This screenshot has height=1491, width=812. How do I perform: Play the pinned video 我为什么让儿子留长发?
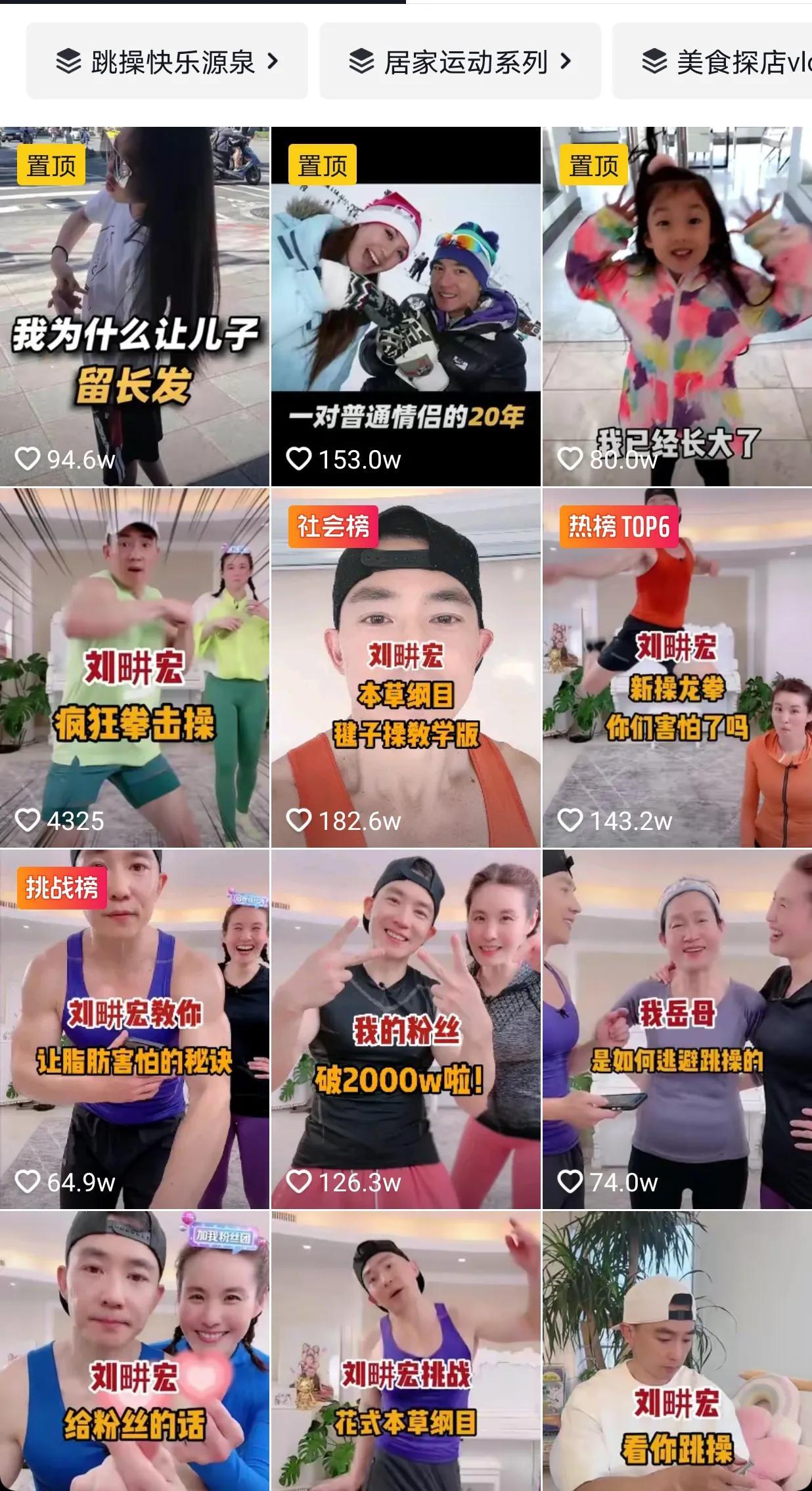click(135, 306)
